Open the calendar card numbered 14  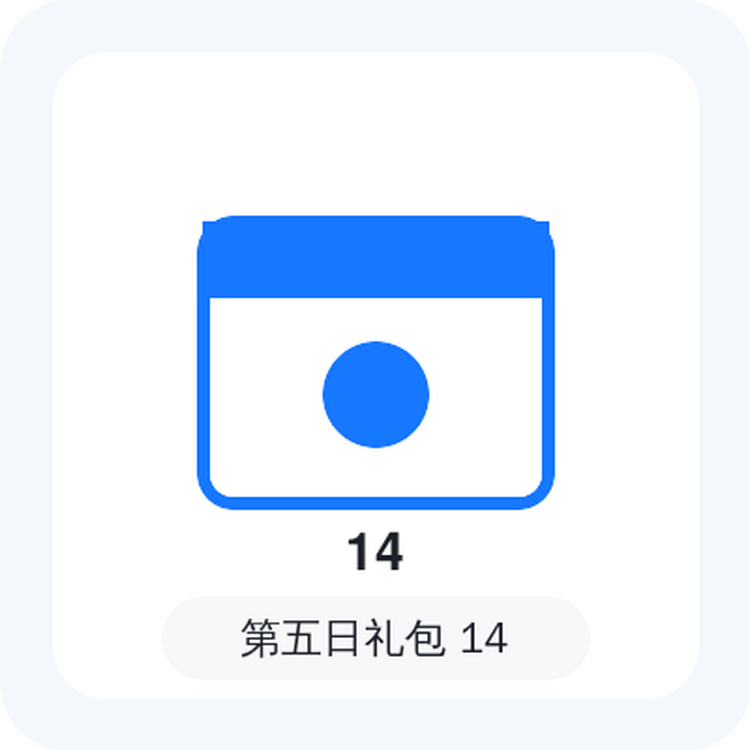(x=375, y=375)
